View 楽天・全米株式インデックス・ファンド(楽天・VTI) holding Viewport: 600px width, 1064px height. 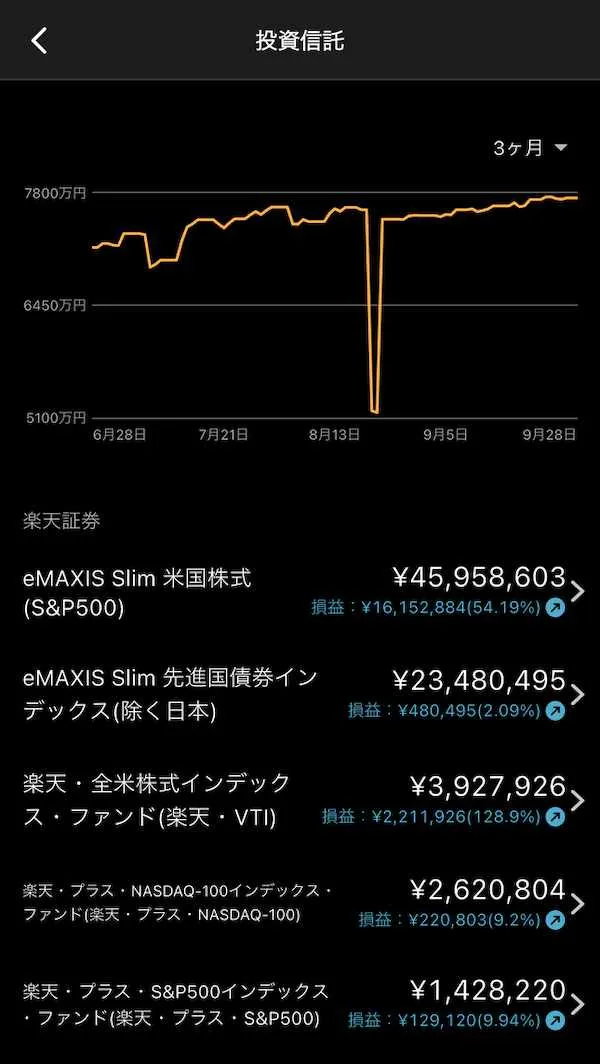tap(300, 800)
